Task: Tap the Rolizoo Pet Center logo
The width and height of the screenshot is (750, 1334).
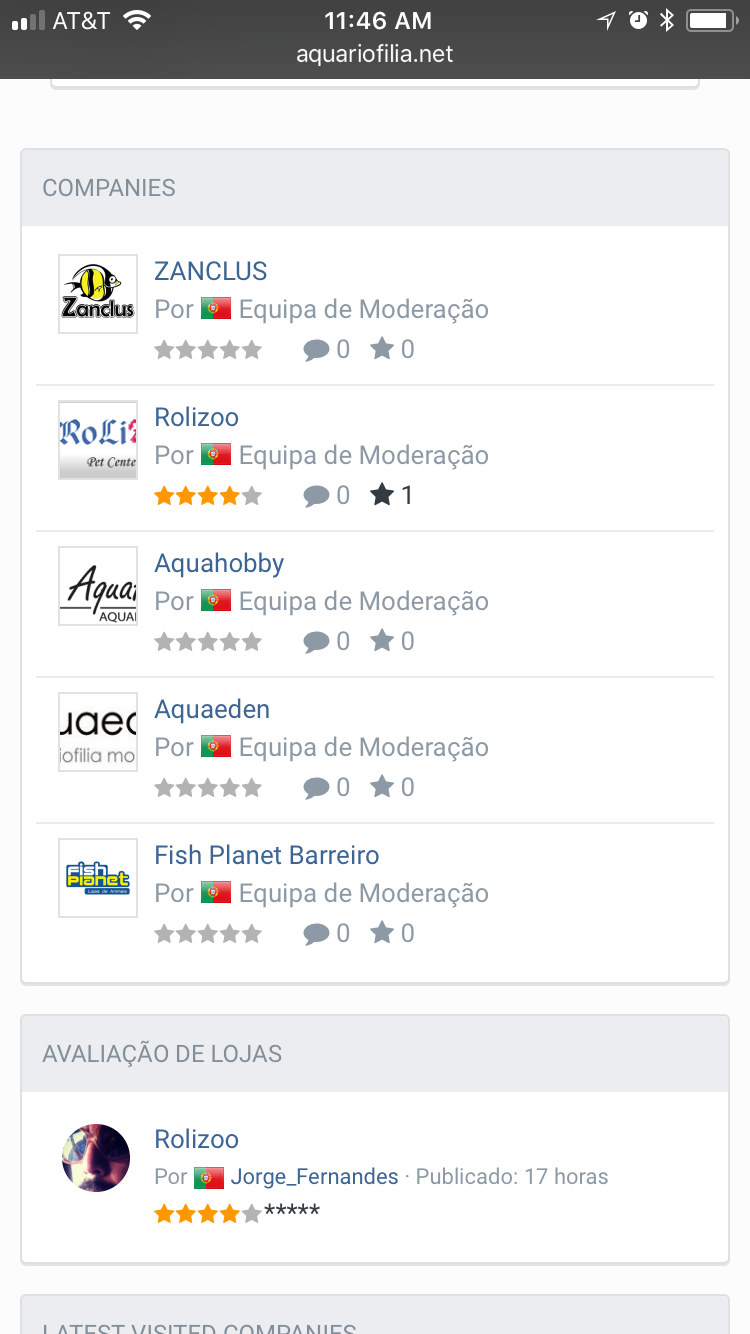Action: (x=98, y=440)
